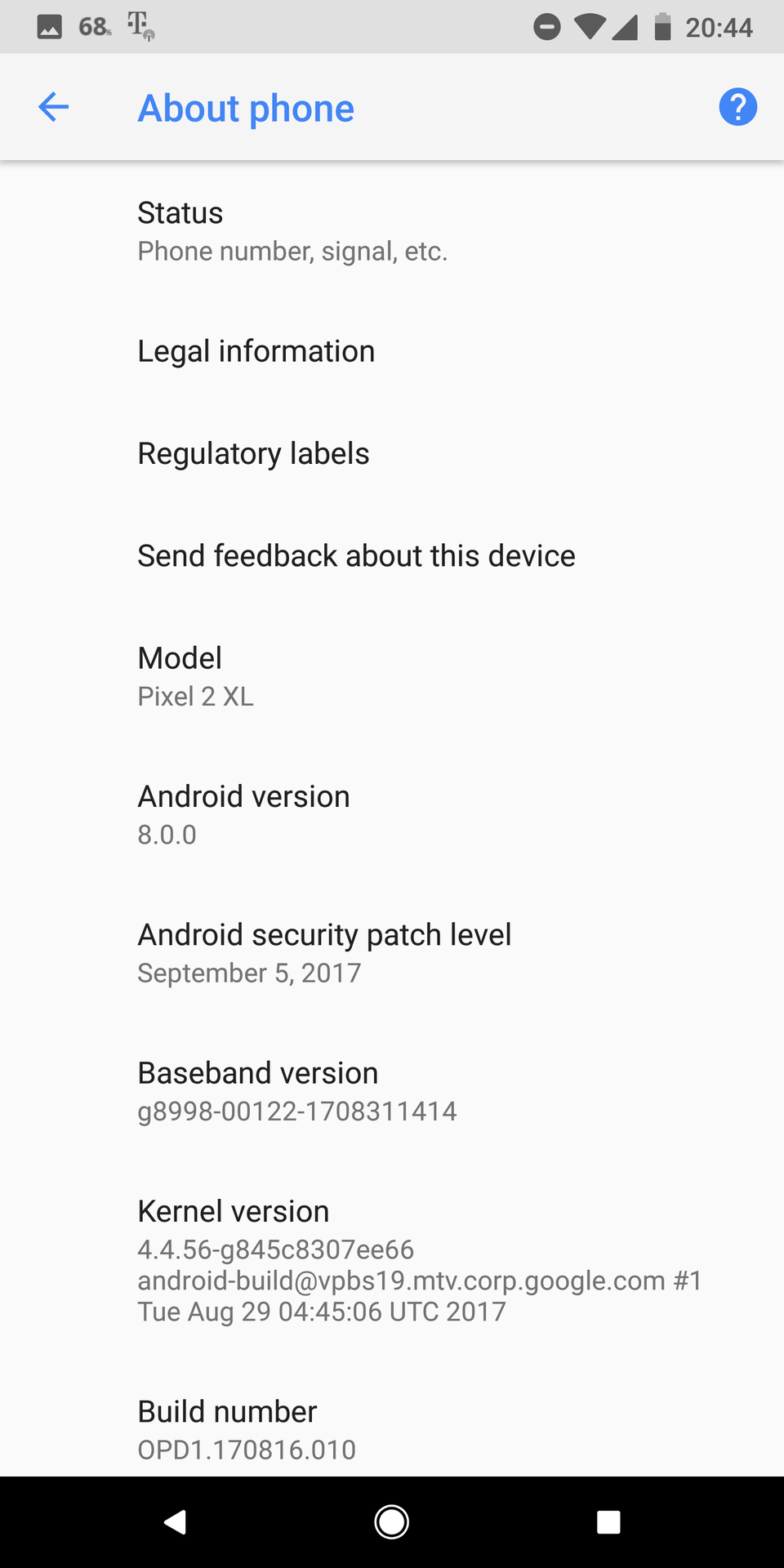Tap the Kernel version row
Screen dimensions: 784x1568
pos(392,1260)
